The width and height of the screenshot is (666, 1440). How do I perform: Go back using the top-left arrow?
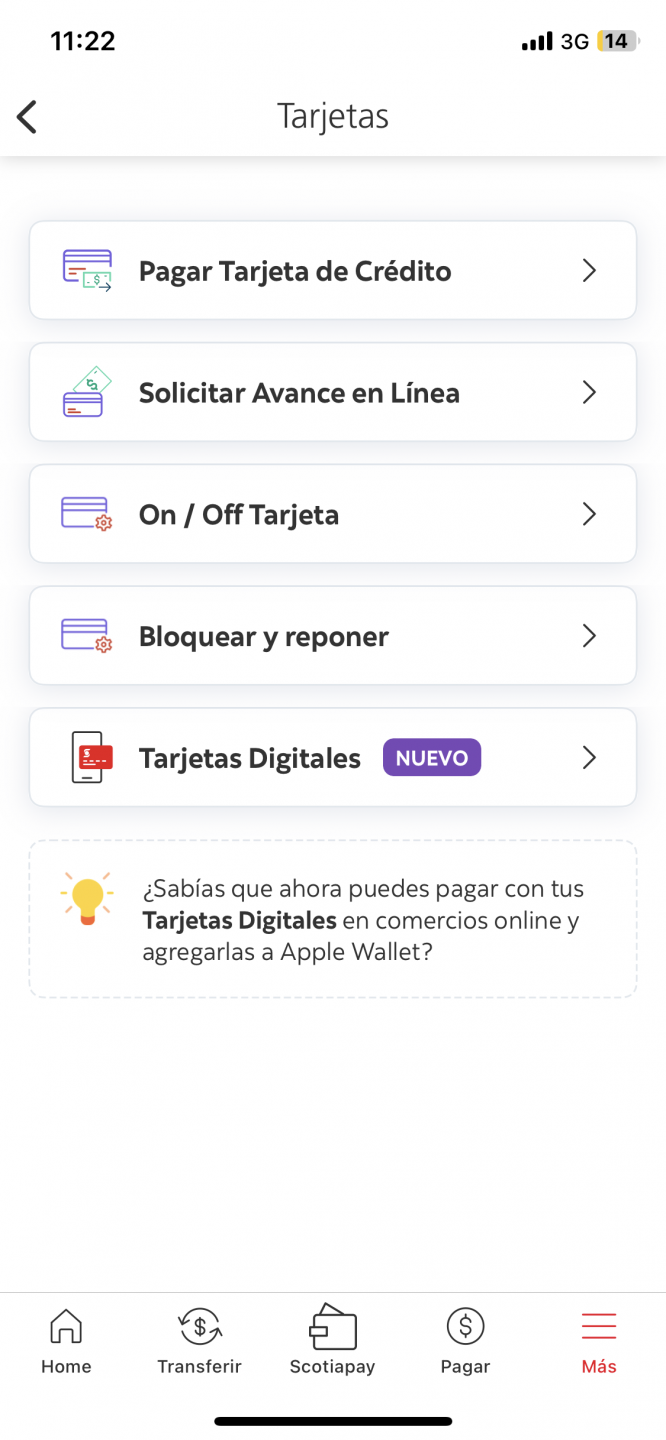(28, 117)
